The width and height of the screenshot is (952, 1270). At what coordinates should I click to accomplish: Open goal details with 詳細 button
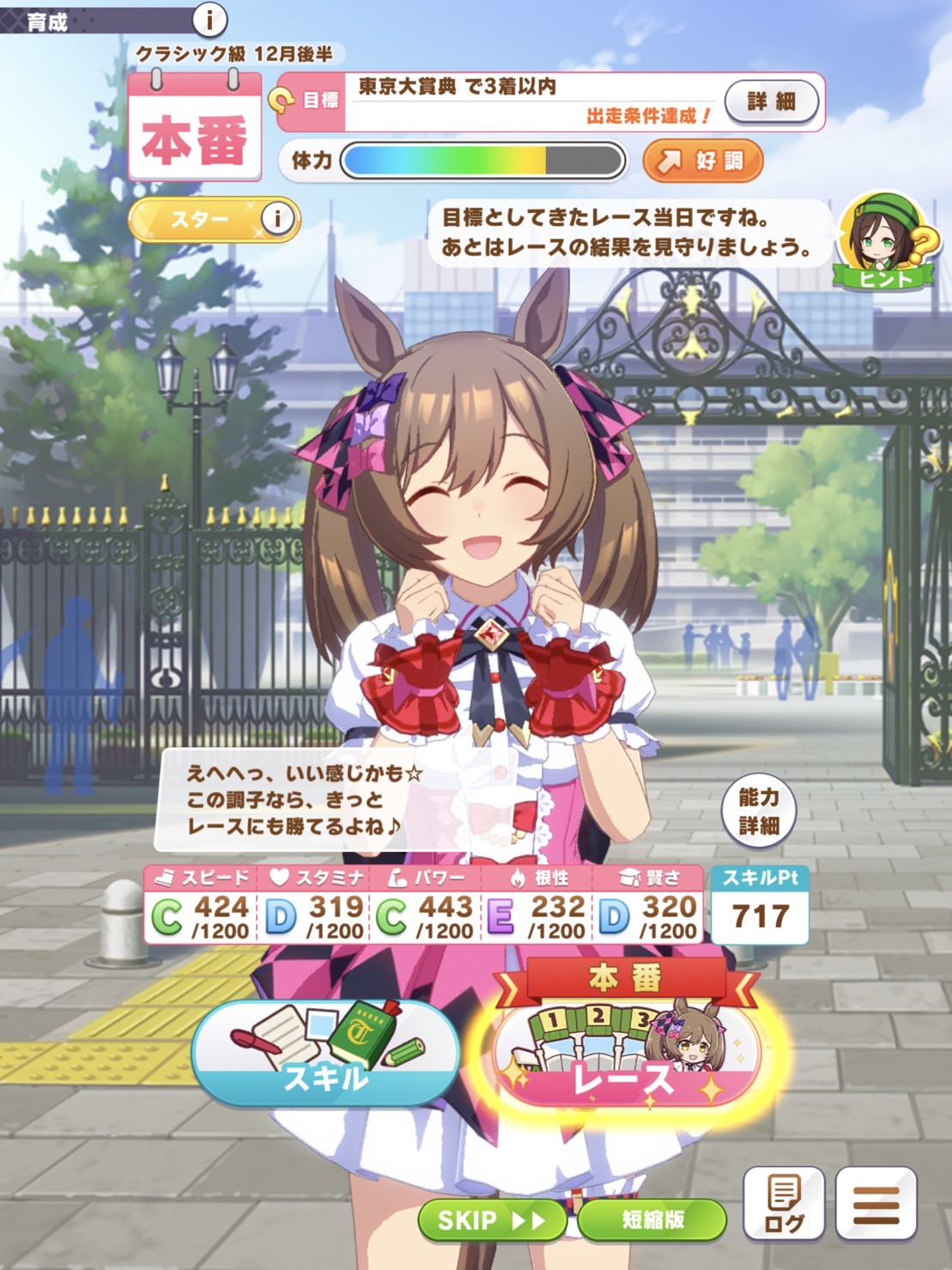(x=771, y=101)
